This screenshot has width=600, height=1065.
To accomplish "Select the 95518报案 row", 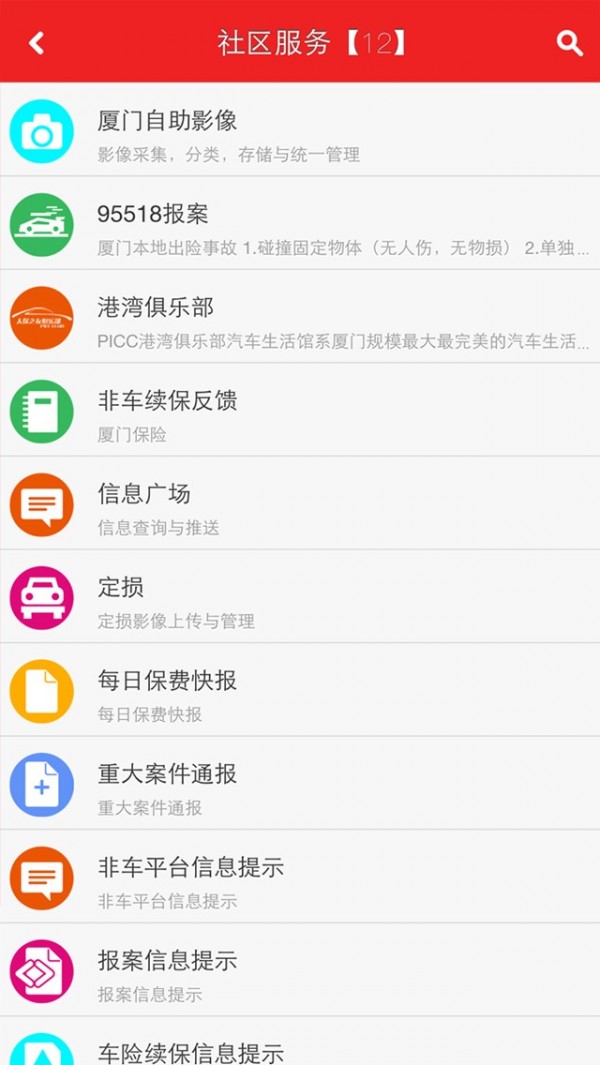I will tap(300, 224).
